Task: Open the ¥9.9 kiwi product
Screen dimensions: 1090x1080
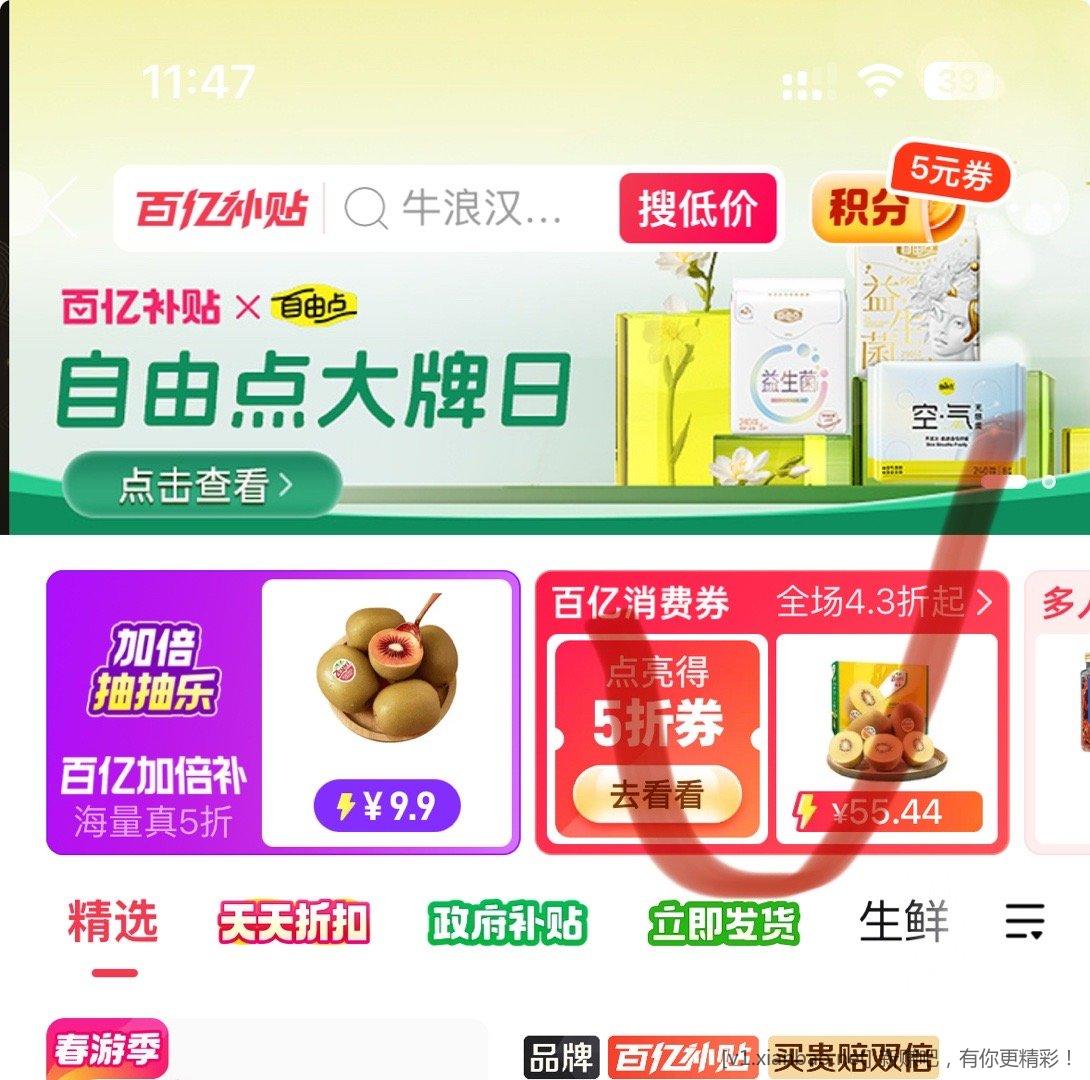Action: [387, 712]
